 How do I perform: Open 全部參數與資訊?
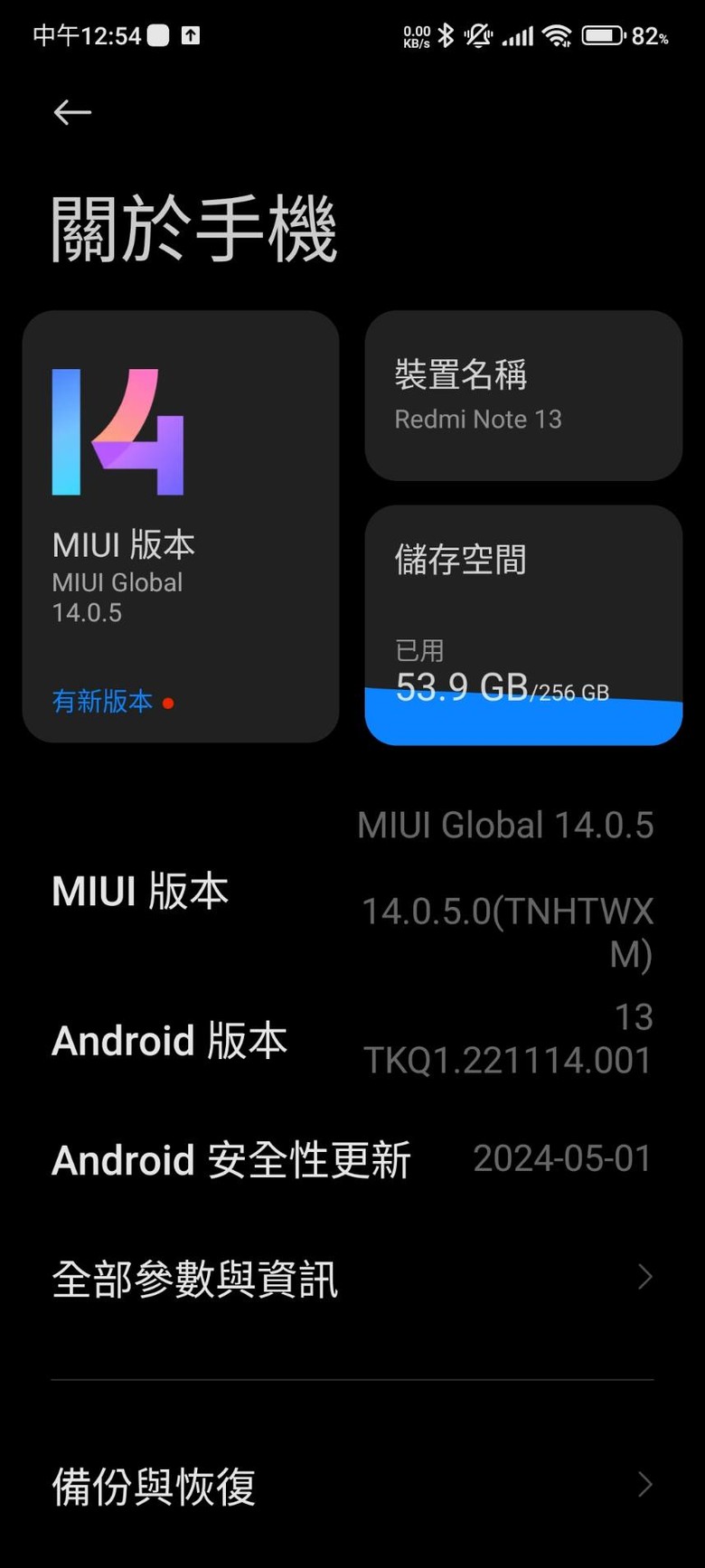tap(352, 1279)
